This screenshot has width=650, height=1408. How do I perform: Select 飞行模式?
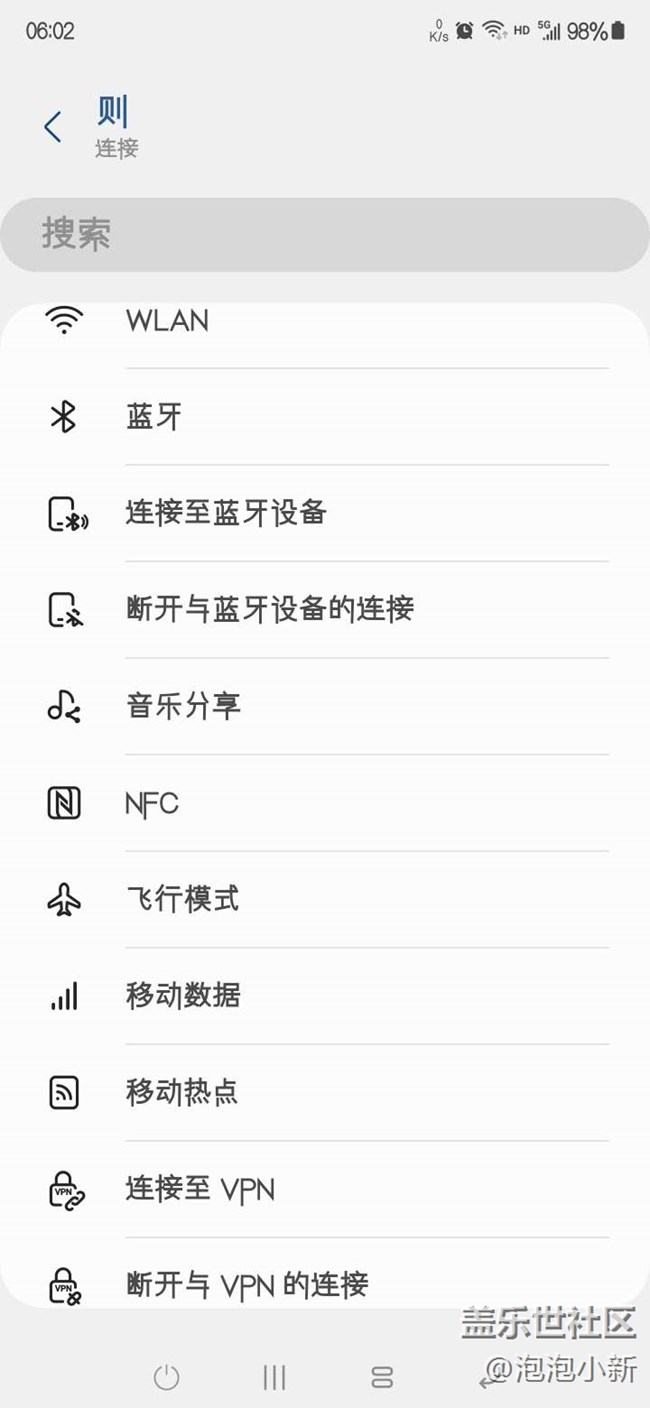325,899
